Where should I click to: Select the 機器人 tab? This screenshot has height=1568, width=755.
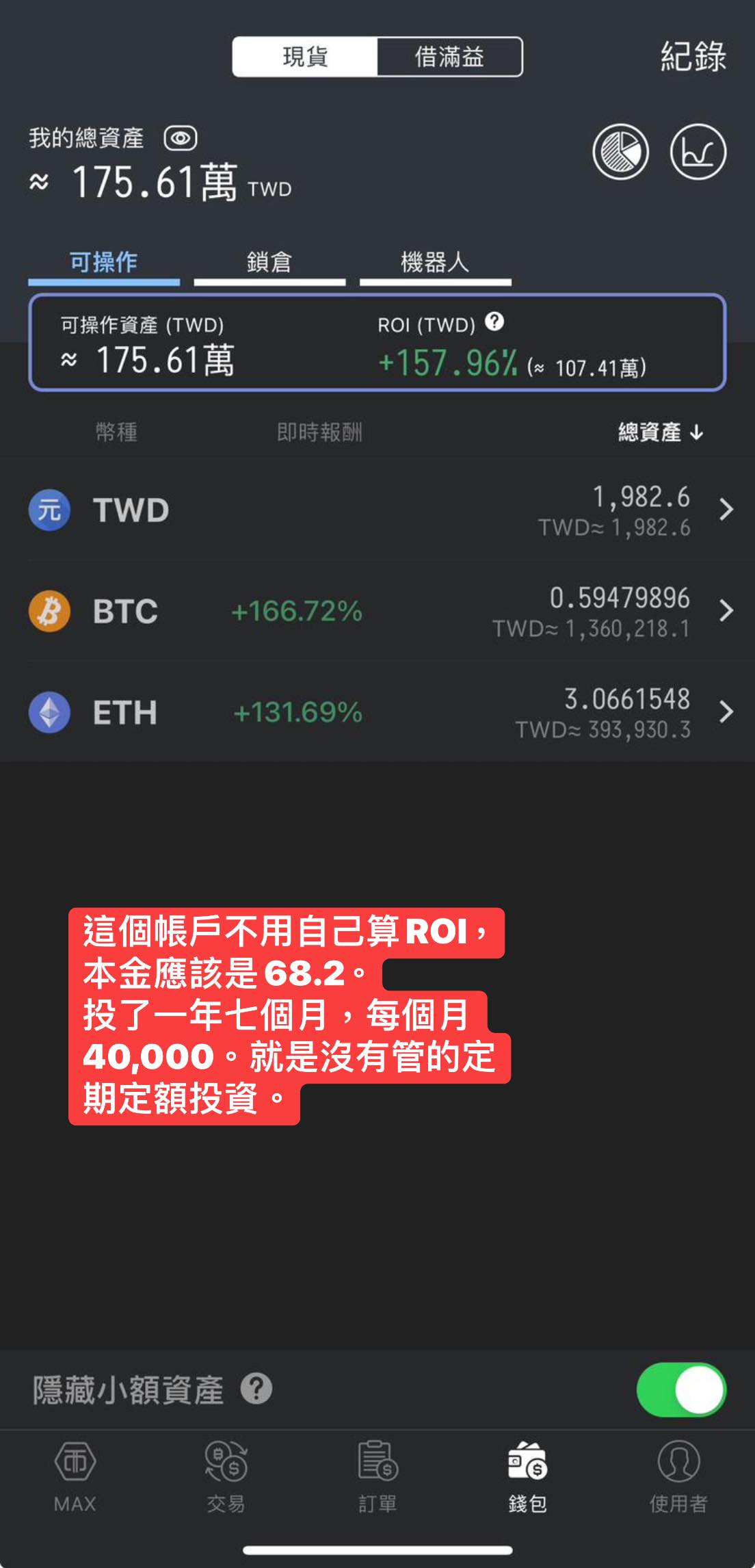click(x=435, y=263)
